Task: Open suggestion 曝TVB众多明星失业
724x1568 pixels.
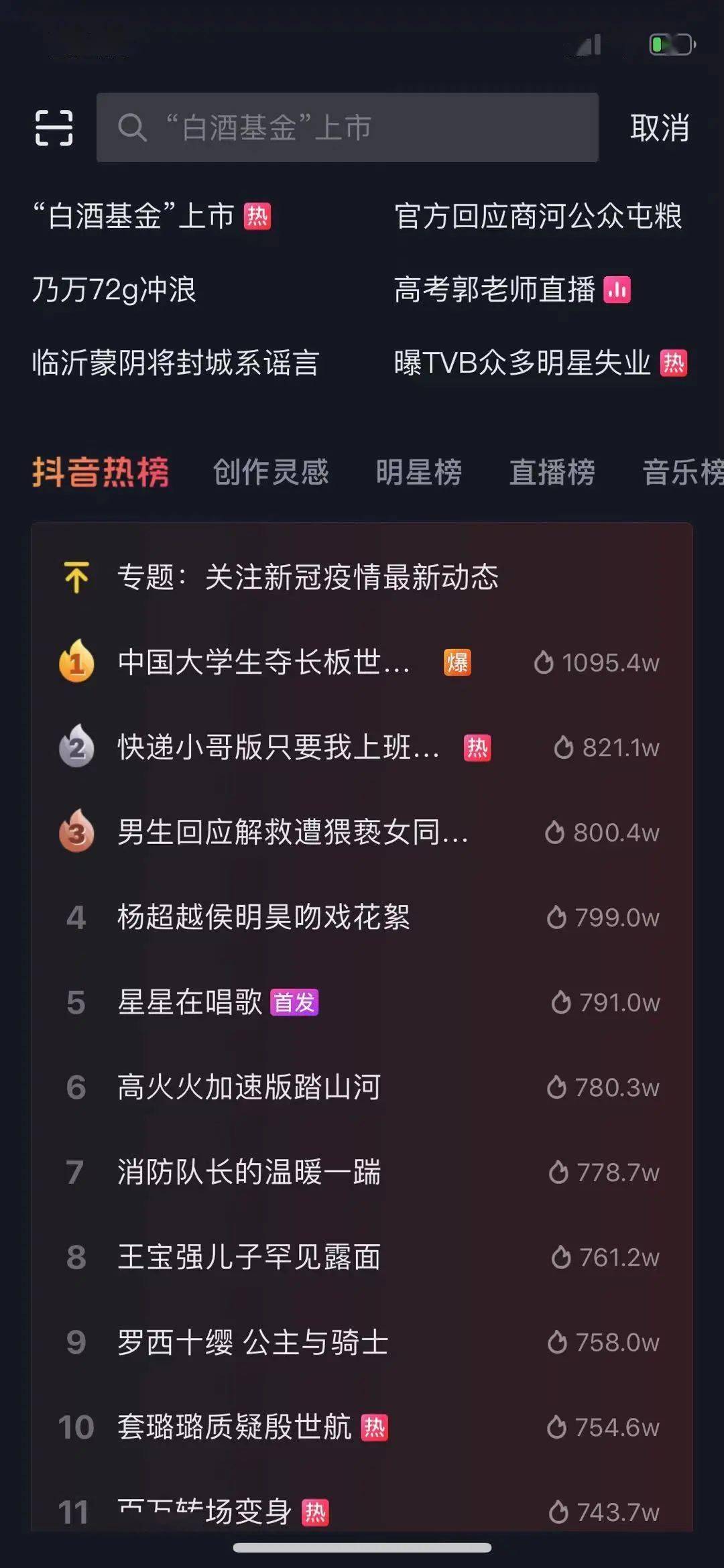Action: (x=523, y=363)
